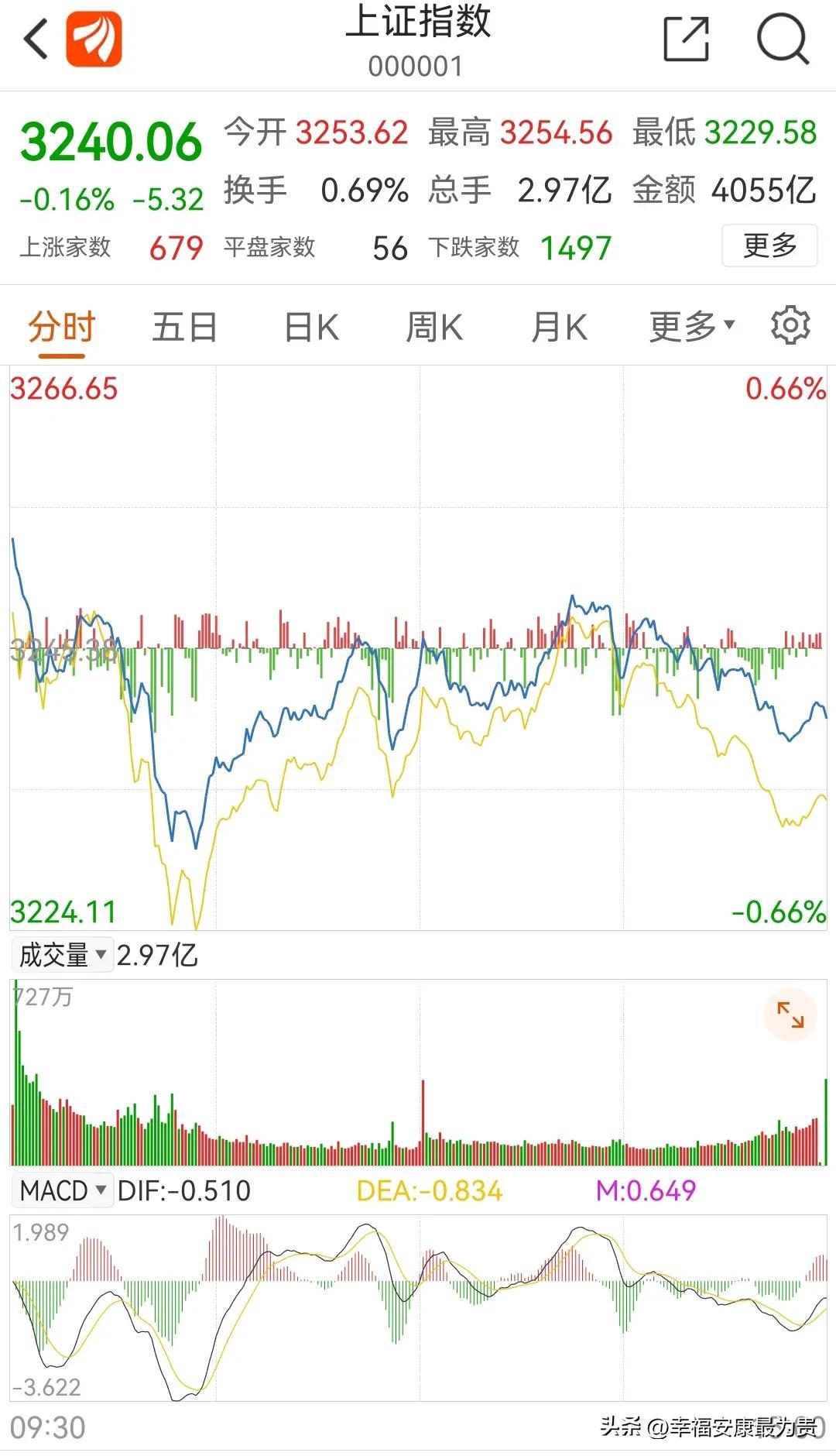The width and height of the screenshot is (836, 1456).
Task: Open chart settings via the gear icon
Action: [789, 327]
